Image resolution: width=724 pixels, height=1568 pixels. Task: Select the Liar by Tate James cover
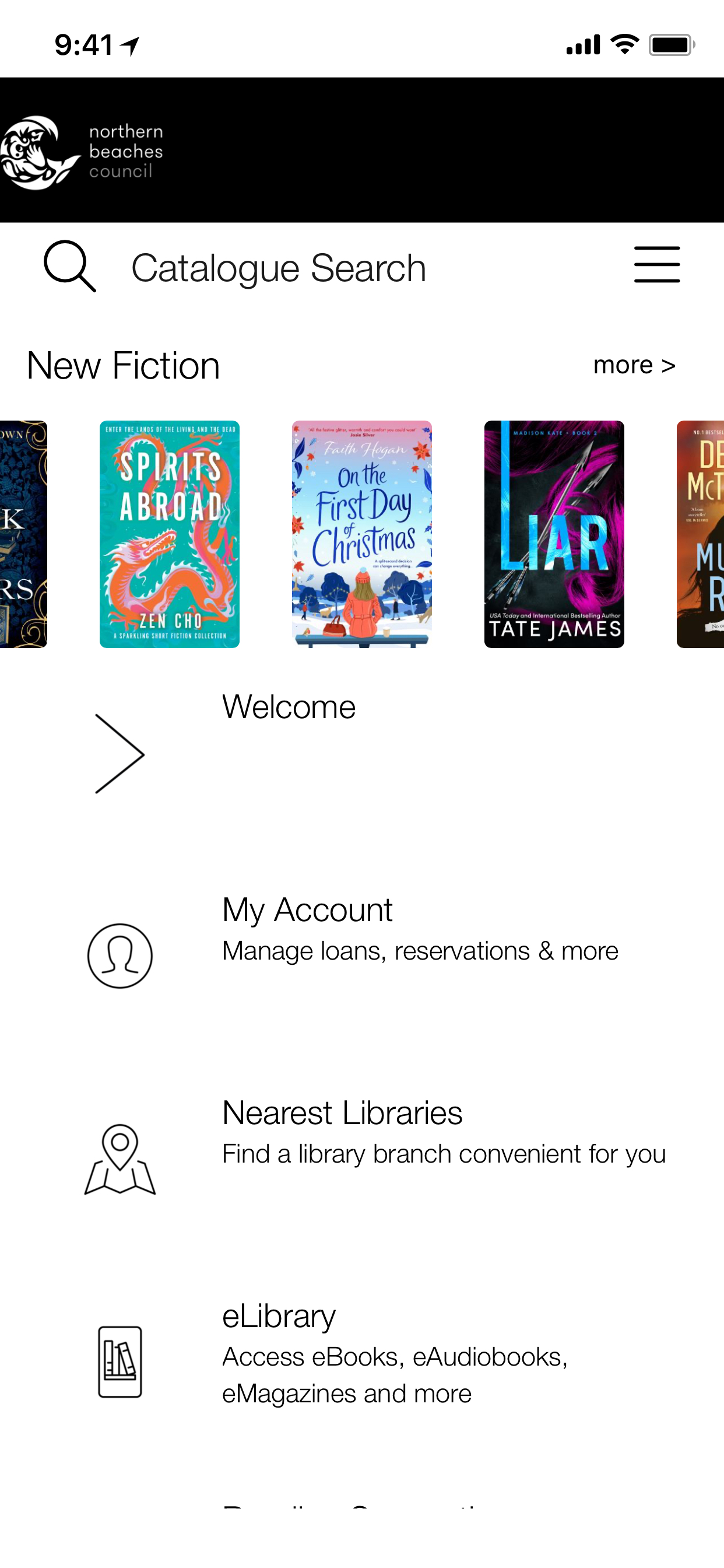pyautogui.click(x=554, y=533)
